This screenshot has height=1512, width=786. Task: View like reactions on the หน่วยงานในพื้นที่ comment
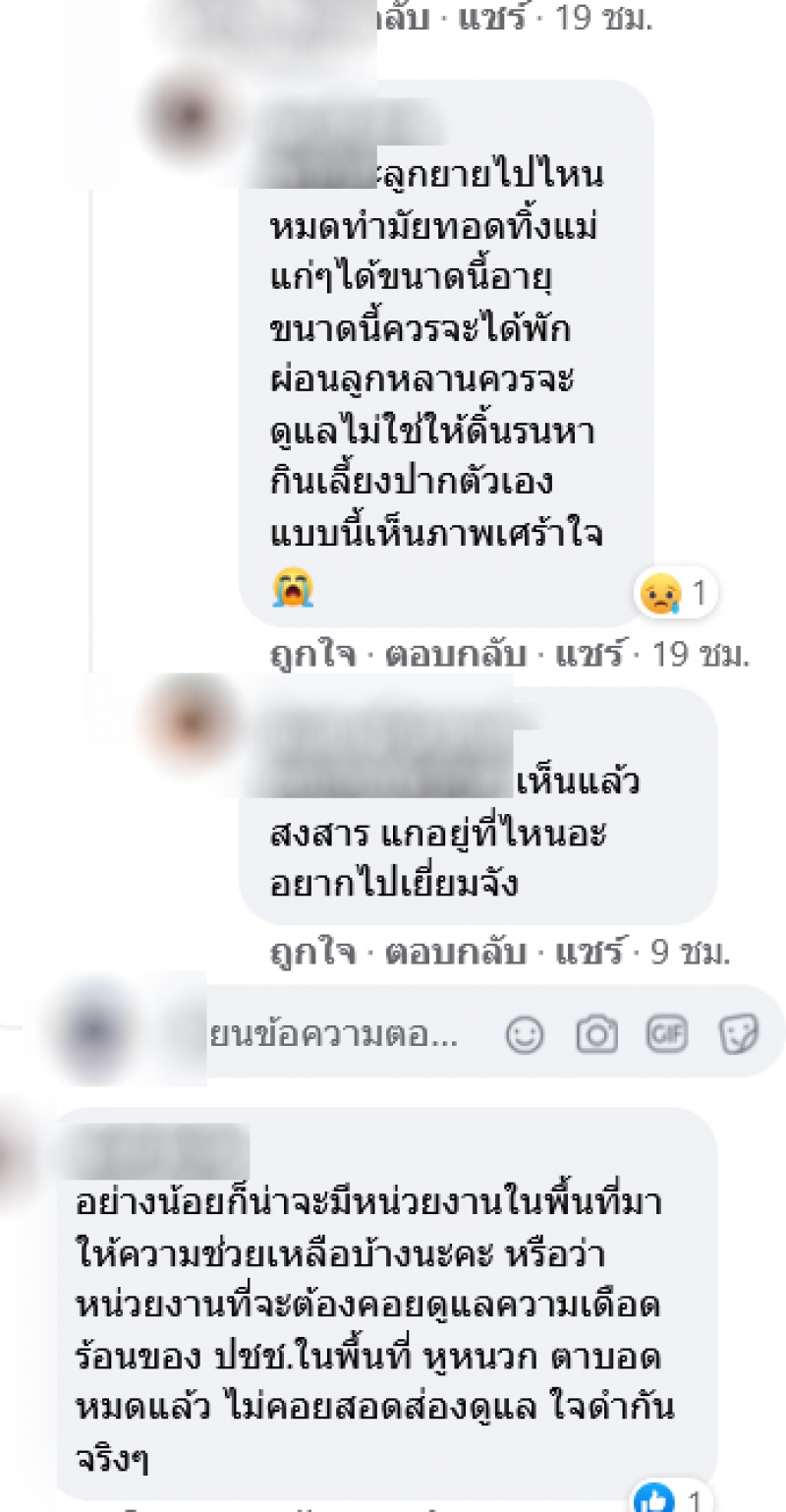click(x=668, y=1499)
